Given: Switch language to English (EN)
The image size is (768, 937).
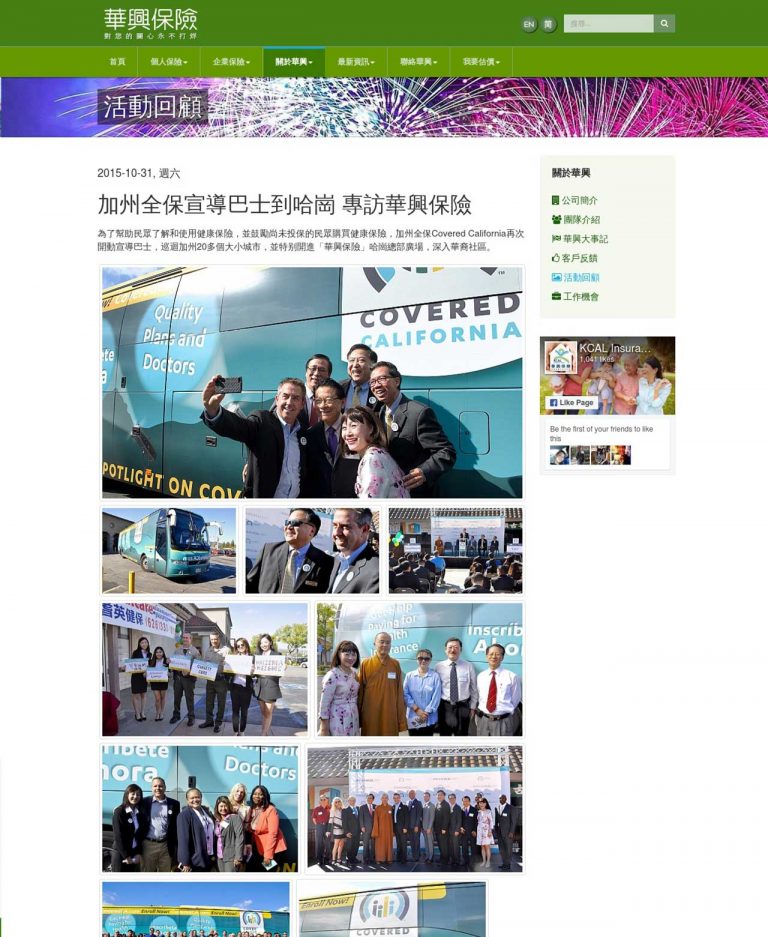Looking at the screenshot, I should tap(529, 24).
